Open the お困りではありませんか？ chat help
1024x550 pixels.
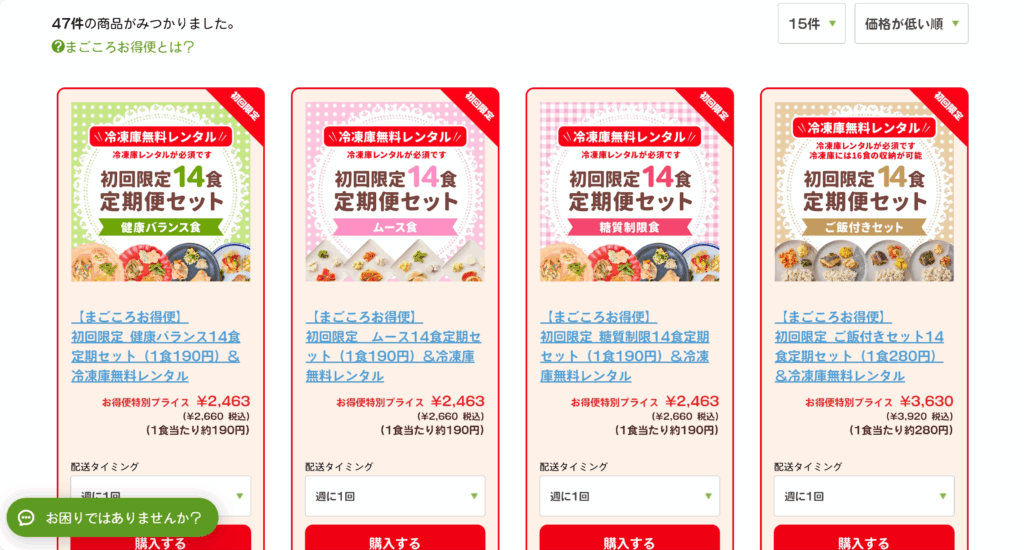(x=113, y=517)
